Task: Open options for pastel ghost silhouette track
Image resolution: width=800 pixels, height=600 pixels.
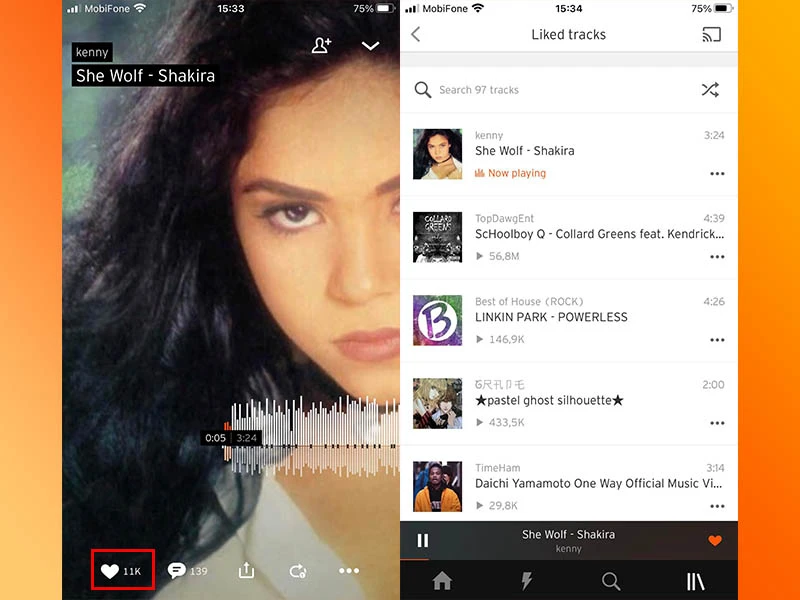Action: (x=717, y=423)
